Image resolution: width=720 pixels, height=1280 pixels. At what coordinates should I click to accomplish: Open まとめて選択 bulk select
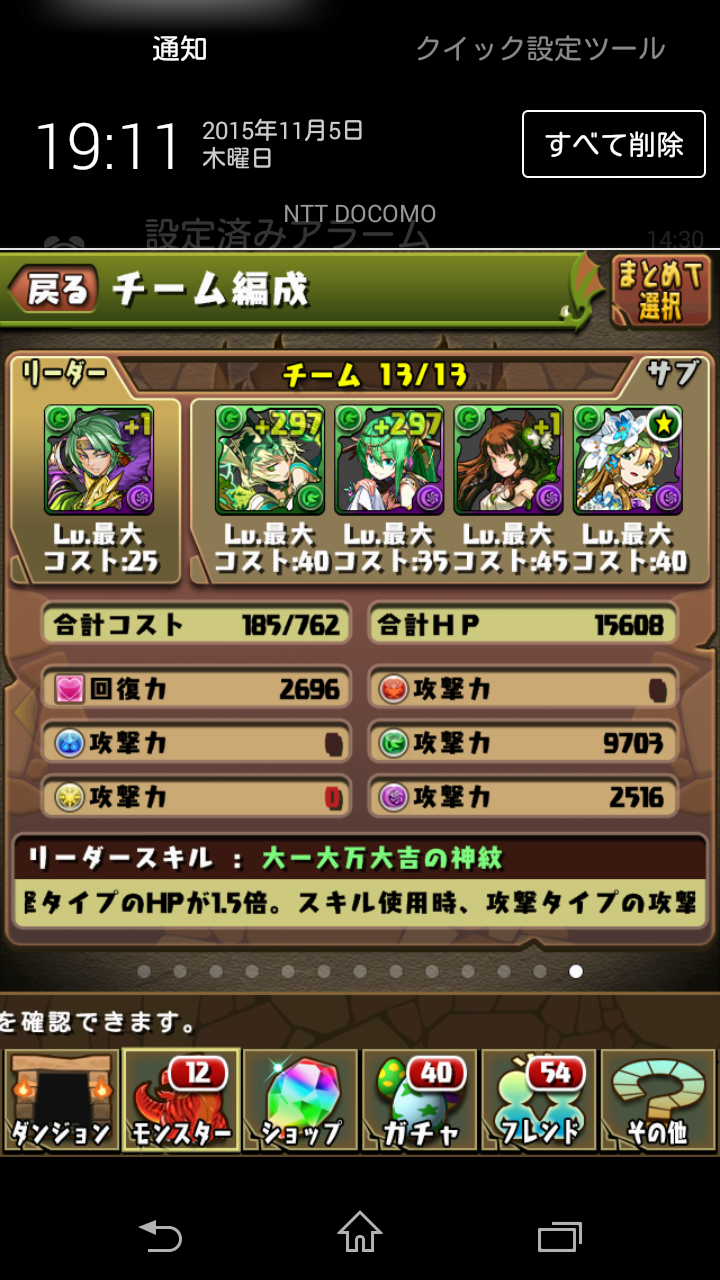point(660,290)
